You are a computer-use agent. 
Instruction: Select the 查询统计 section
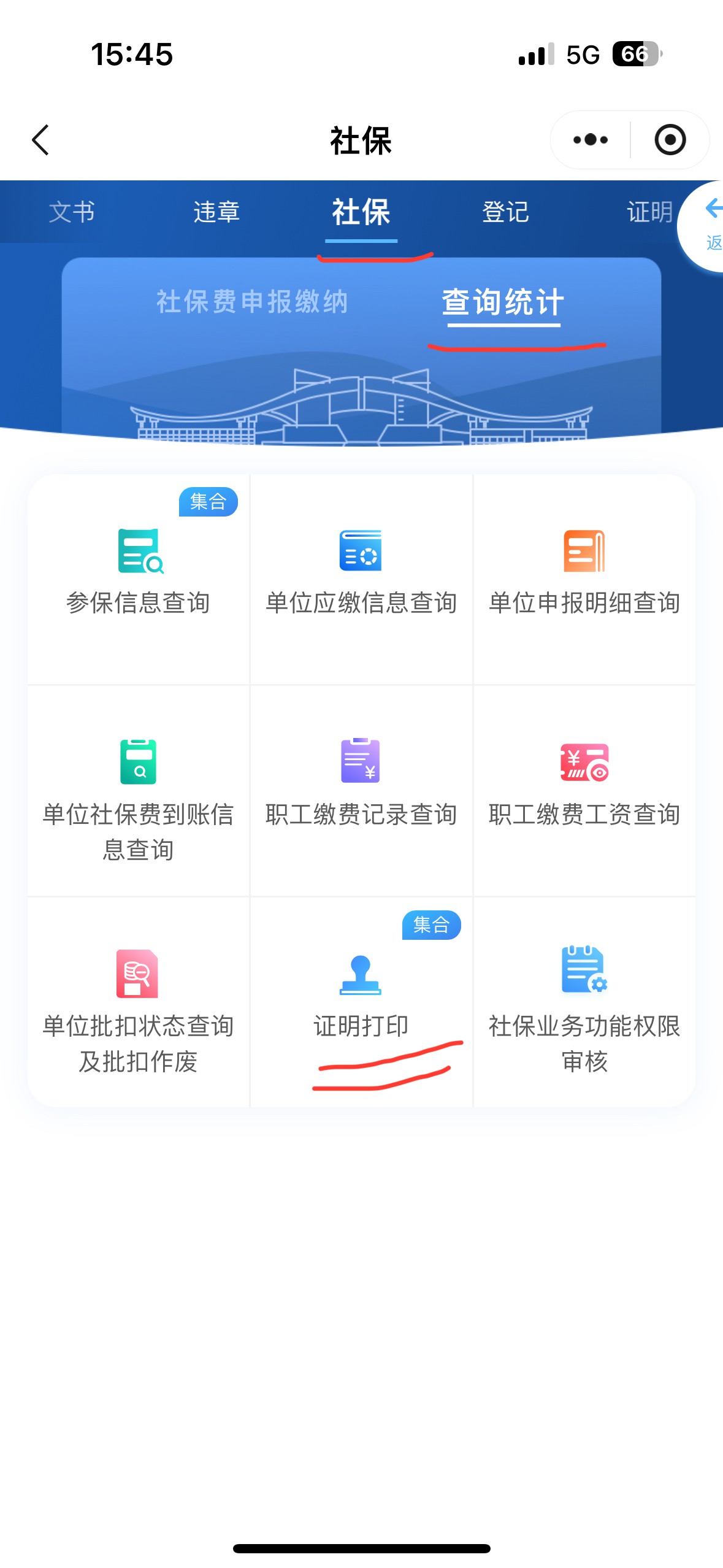pos(503,302)
